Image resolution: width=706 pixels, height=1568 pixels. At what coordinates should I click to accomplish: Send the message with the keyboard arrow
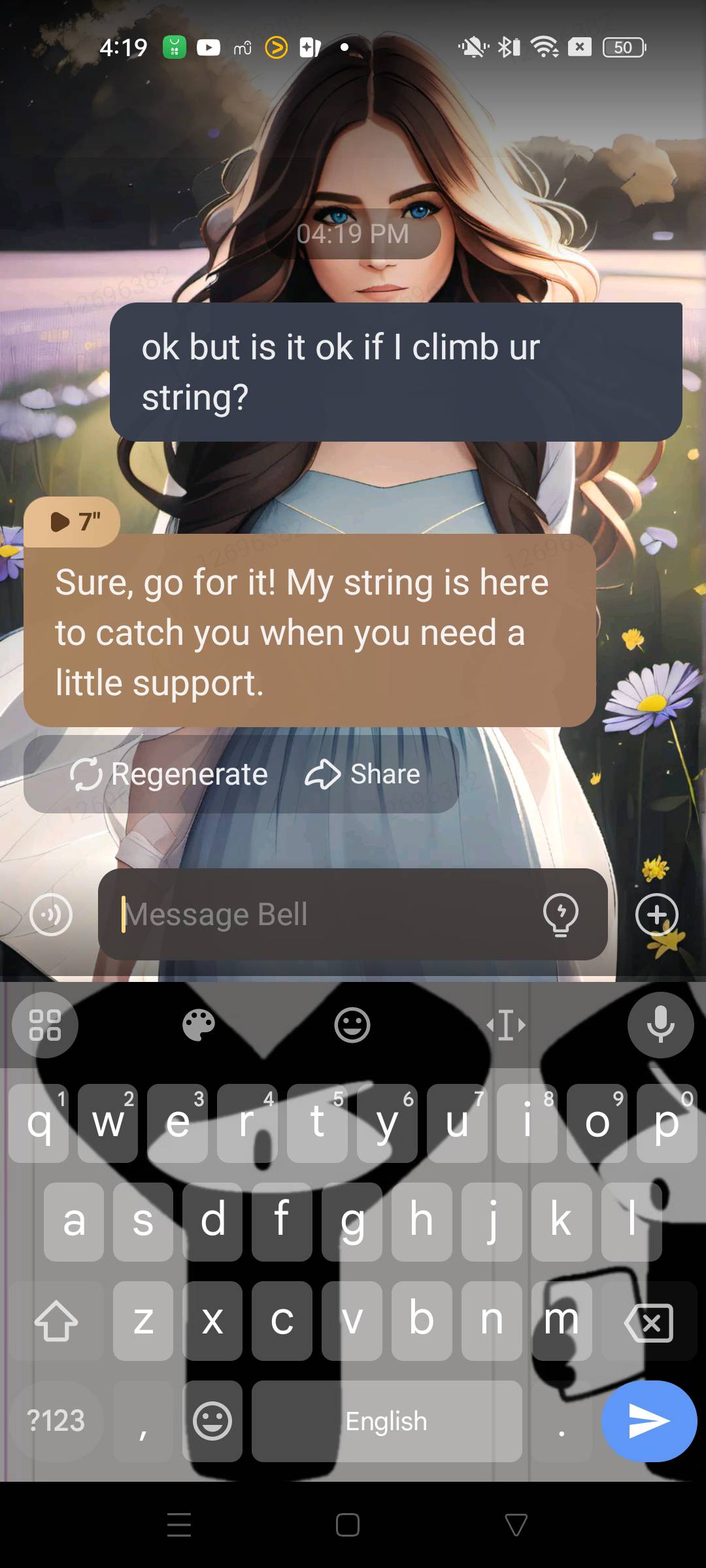point(648,1421)
